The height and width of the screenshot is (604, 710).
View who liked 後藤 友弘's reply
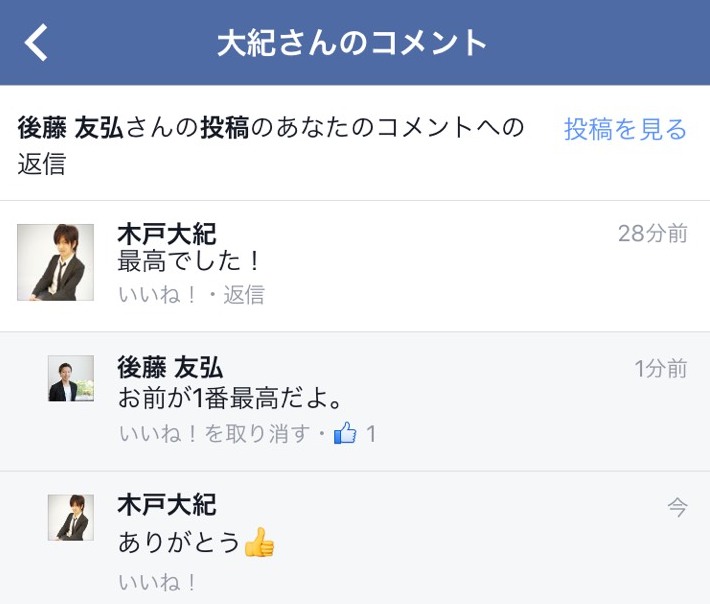click(x=358, y=434)
